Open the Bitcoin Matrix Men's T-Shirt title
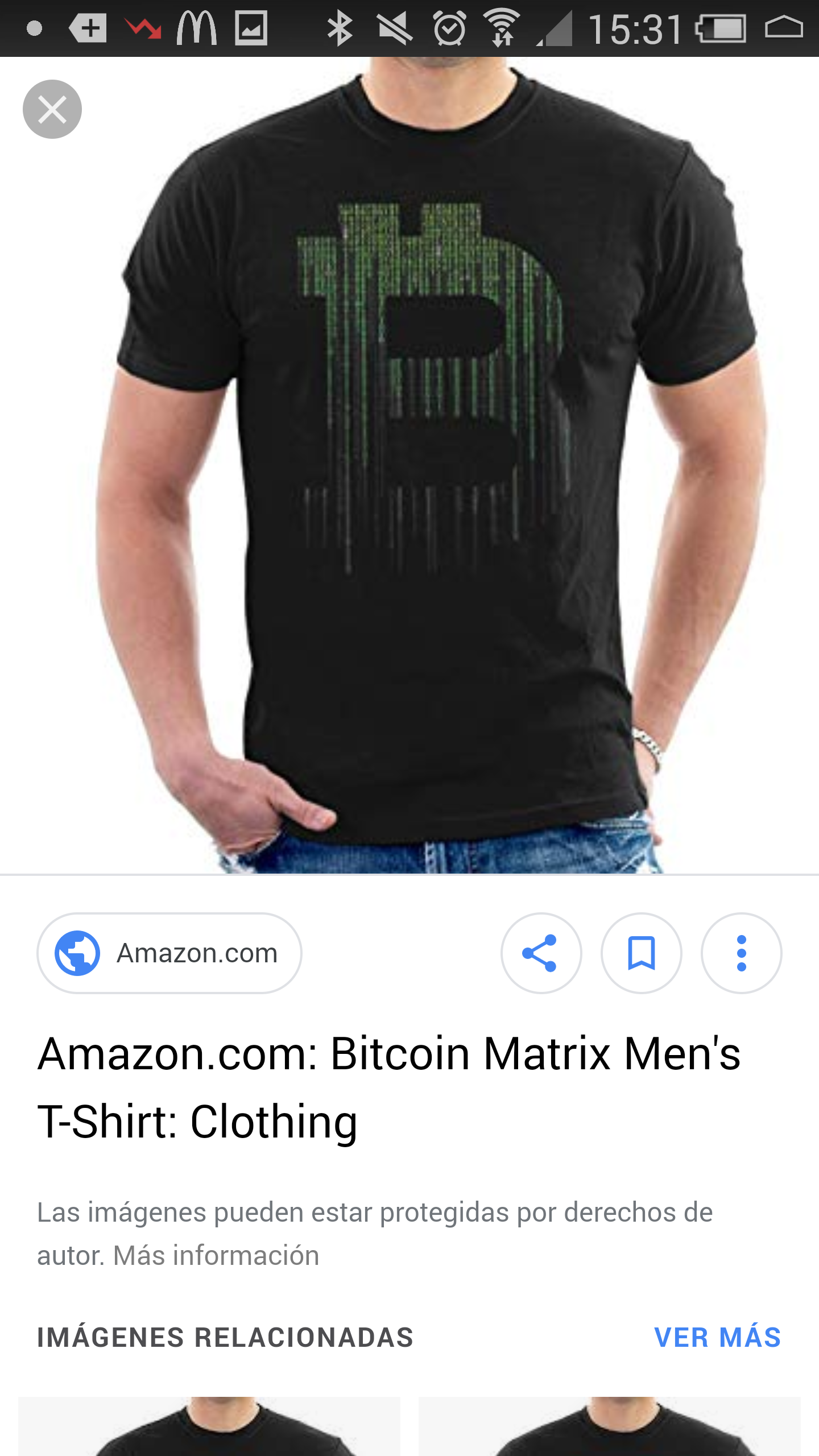This screenshot has height=1456, width=819. (x=389, y=1086)
